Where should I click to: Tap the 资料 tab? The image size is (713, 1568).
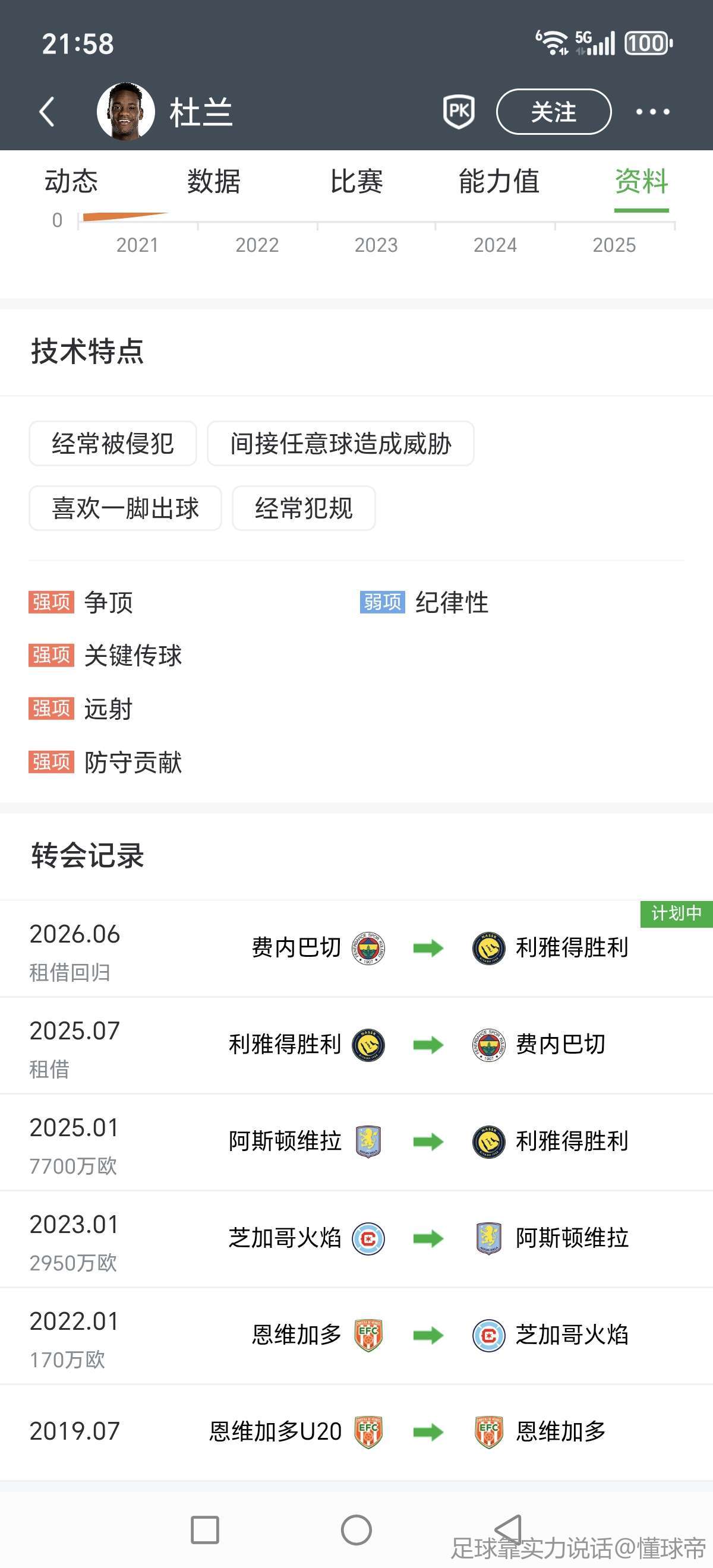(641, 181)
